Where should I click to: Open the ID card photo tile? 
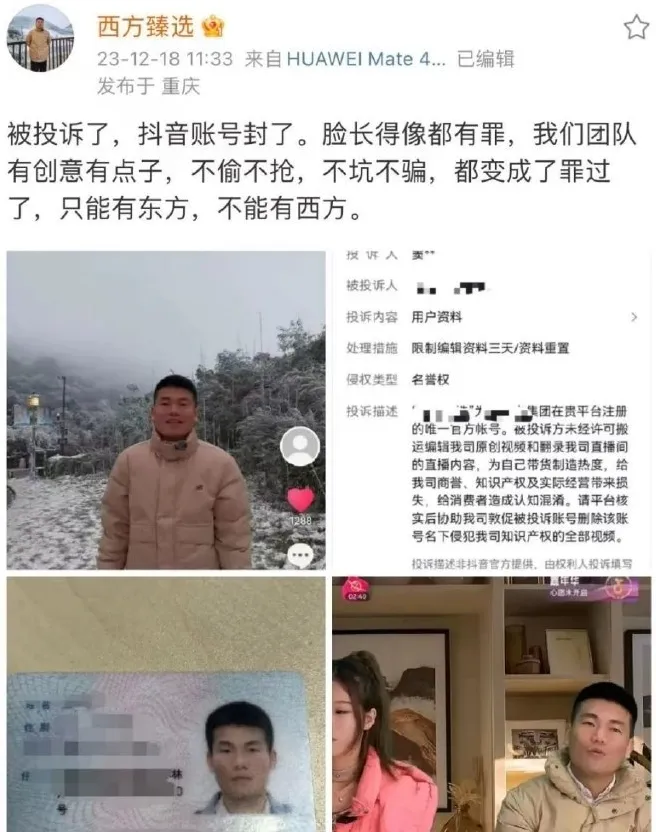[x=166, y=704]
